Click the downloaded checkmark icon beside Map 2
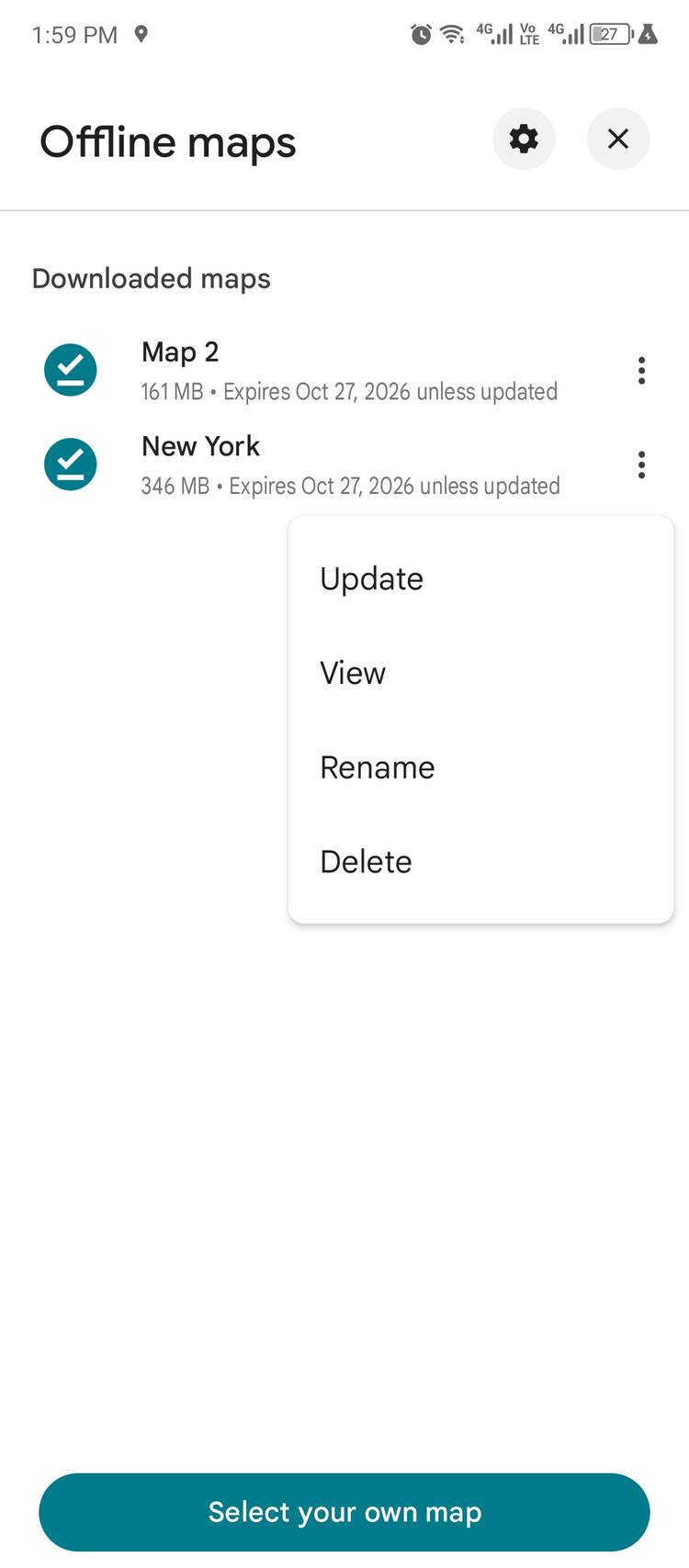The height and width of the screenshot is (1568, 689). (x=70, y=370)
